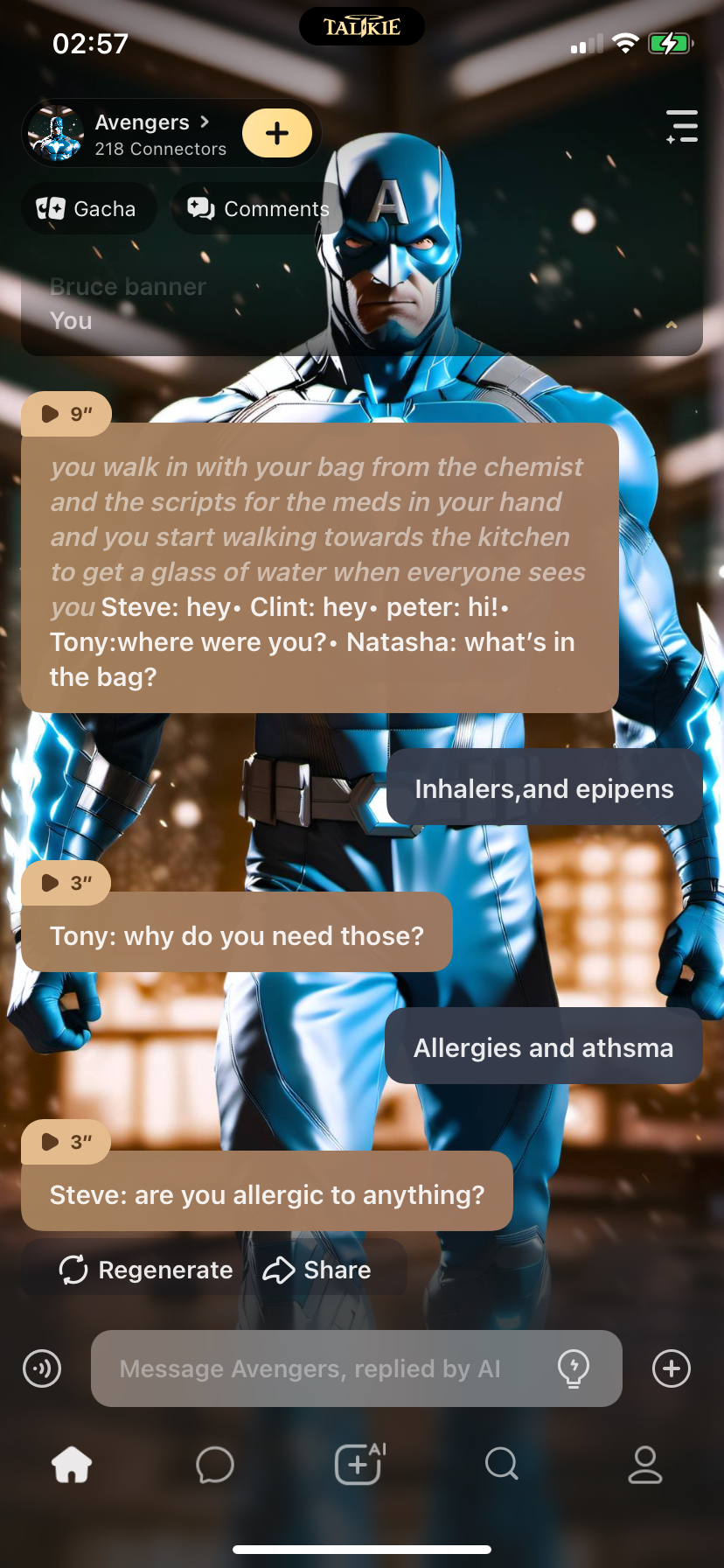This screenshot has width=724, height=1568.
Task: Switch to the chats tab
Action: [x=215, y=1464]
